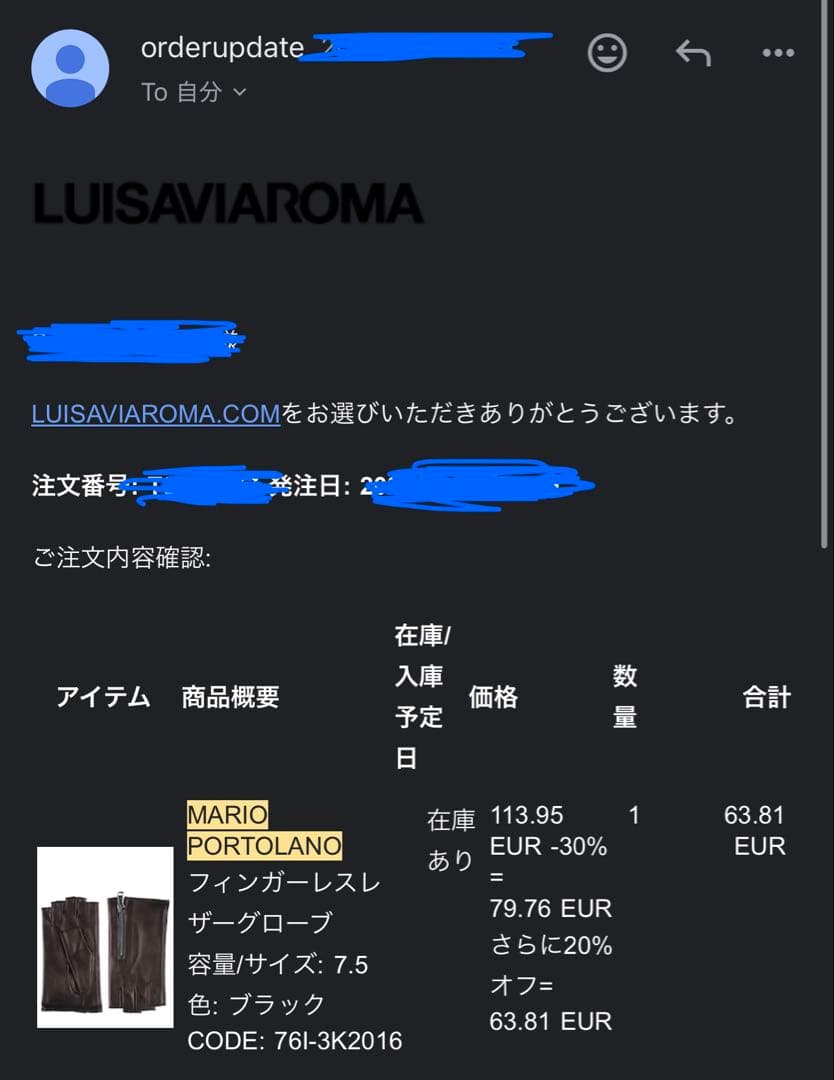Open the sender's profile avatar
Image resolution: width=834 pixels, height=1080 pixels.
70,68
